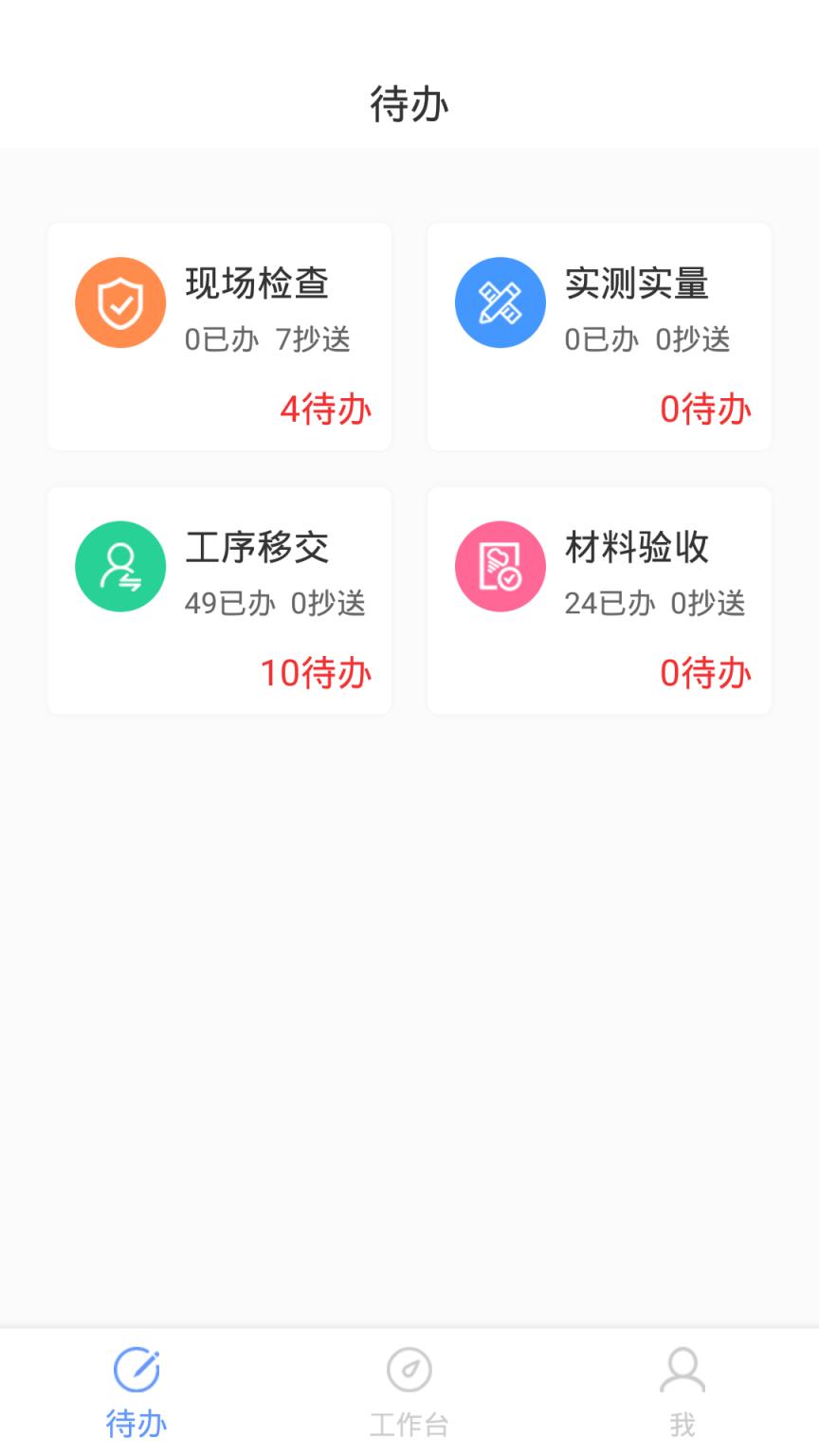Open the 现场检查 card
Screen dimensions: 819x1456
click(219, 337)
